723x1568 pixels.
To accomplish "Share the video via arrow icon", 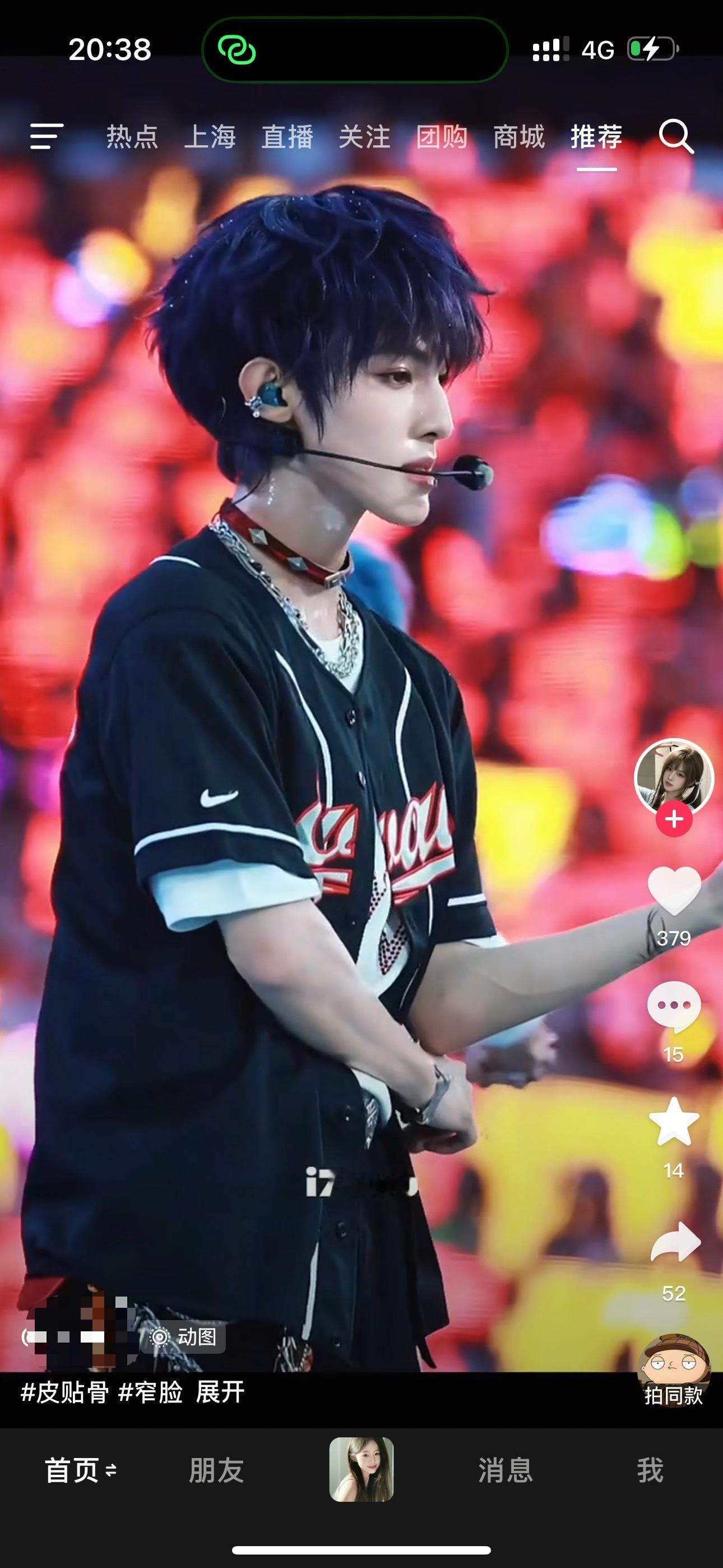I will click(x=675, y=1241).
